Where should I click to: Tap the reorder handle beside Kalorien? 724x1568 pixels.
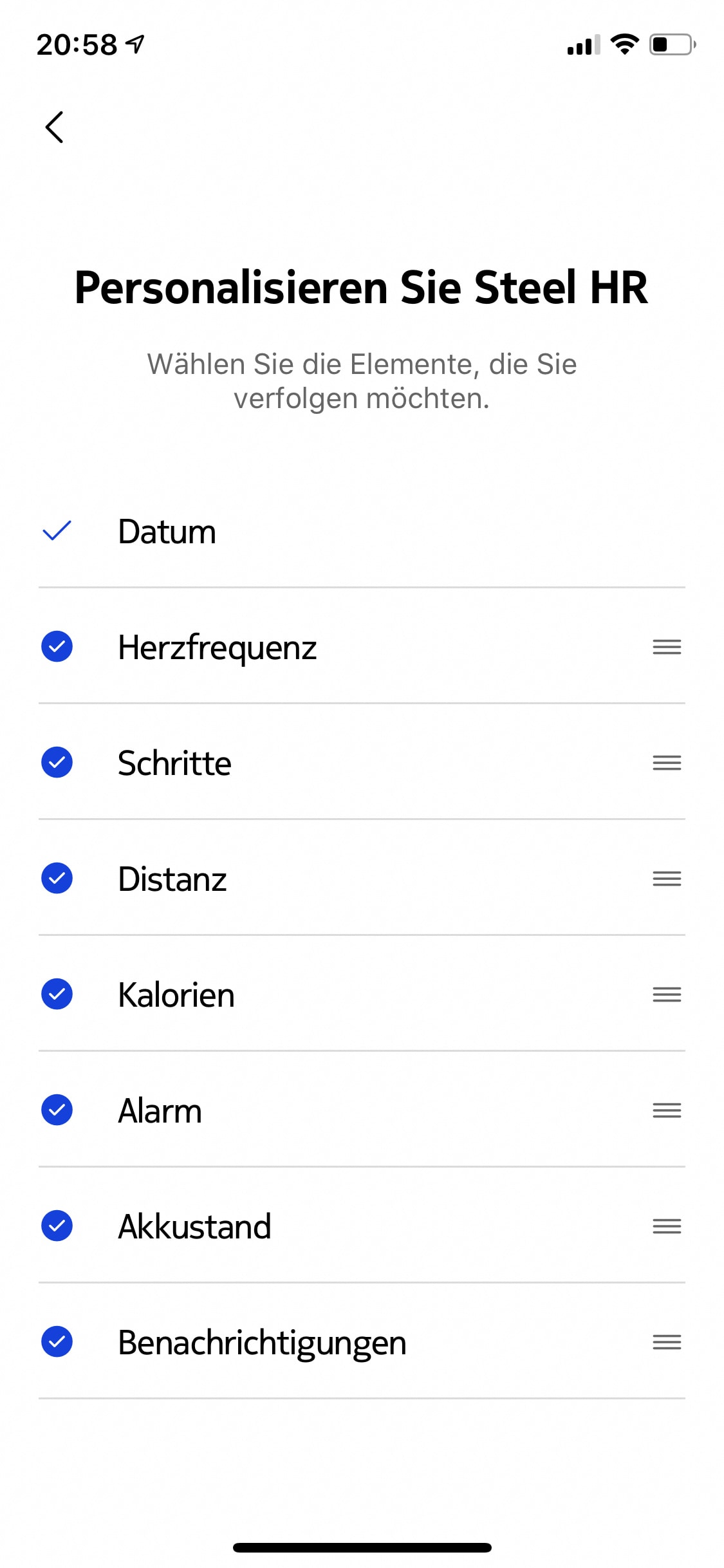[x=667, y=994]
